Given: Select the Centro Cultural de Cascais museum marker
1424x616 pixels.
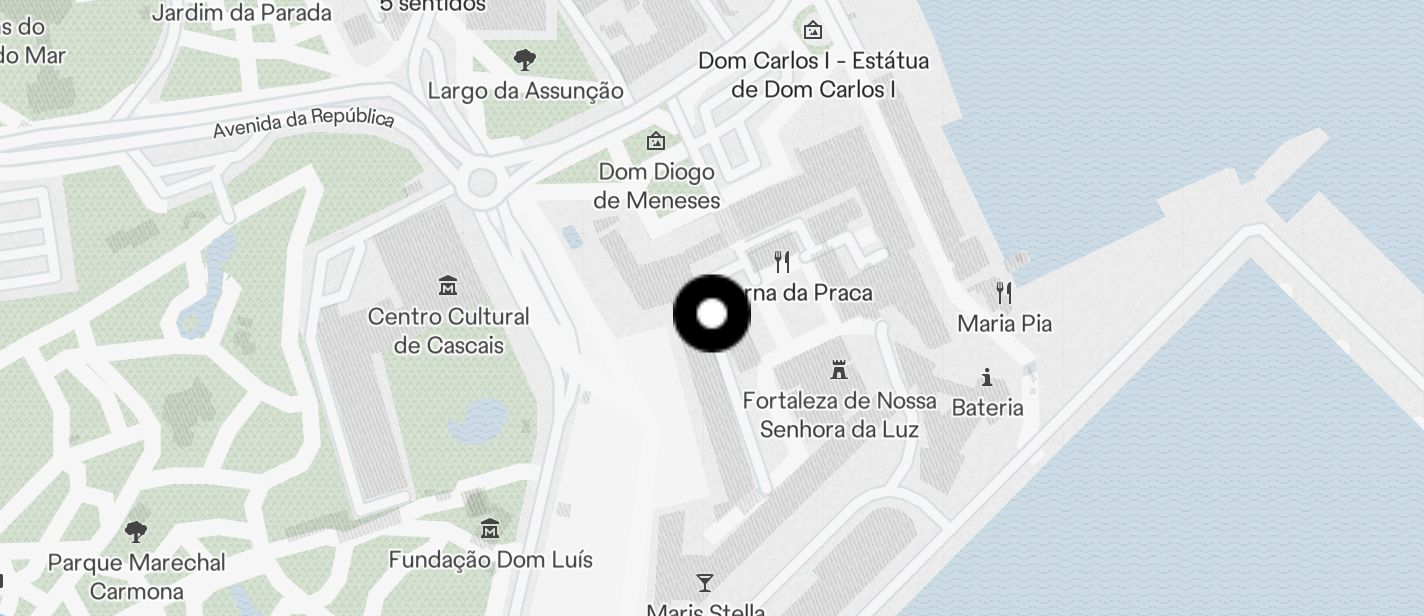Looking at the screenshot, I should (448, 287).
